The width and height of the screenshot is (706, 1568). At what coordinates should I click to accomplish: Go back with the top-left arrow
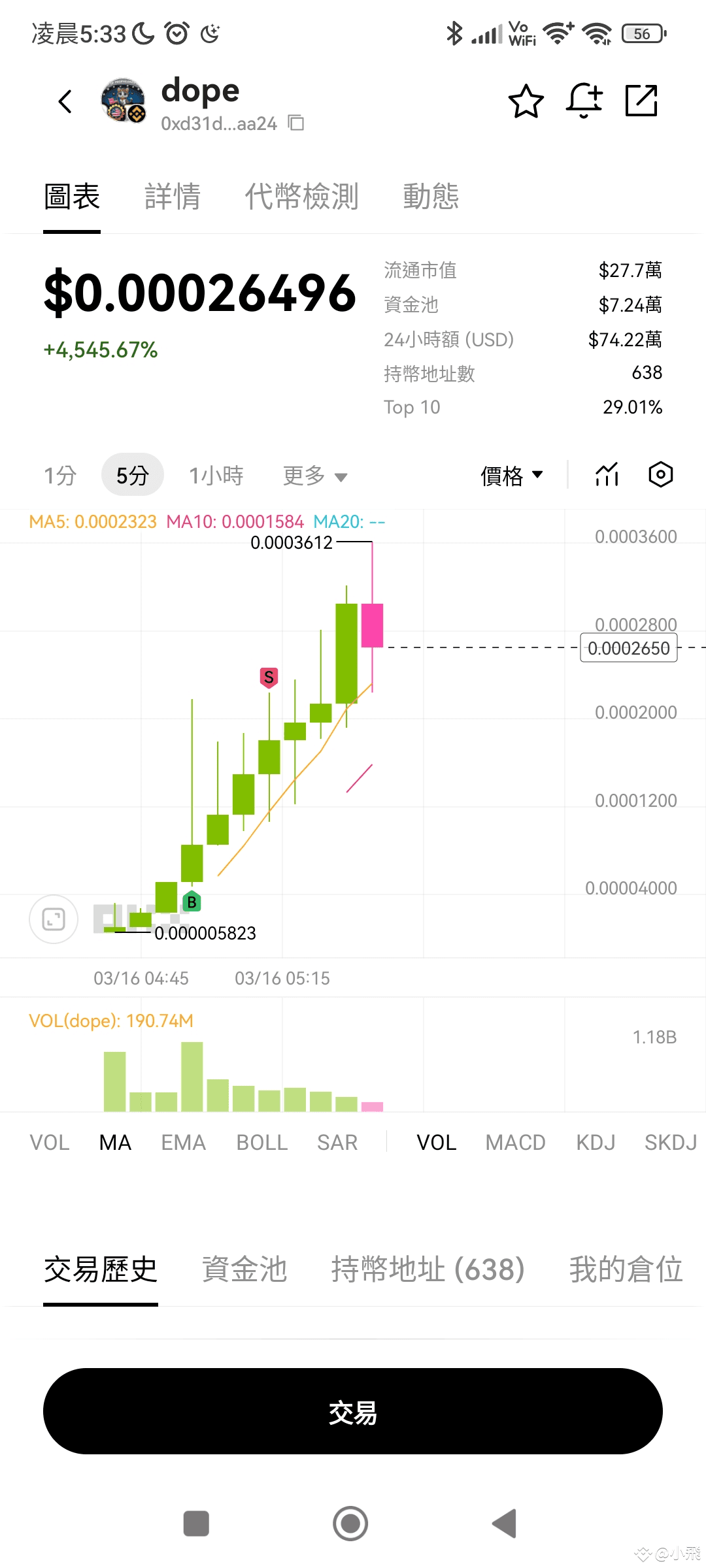[x=65, y=102]
